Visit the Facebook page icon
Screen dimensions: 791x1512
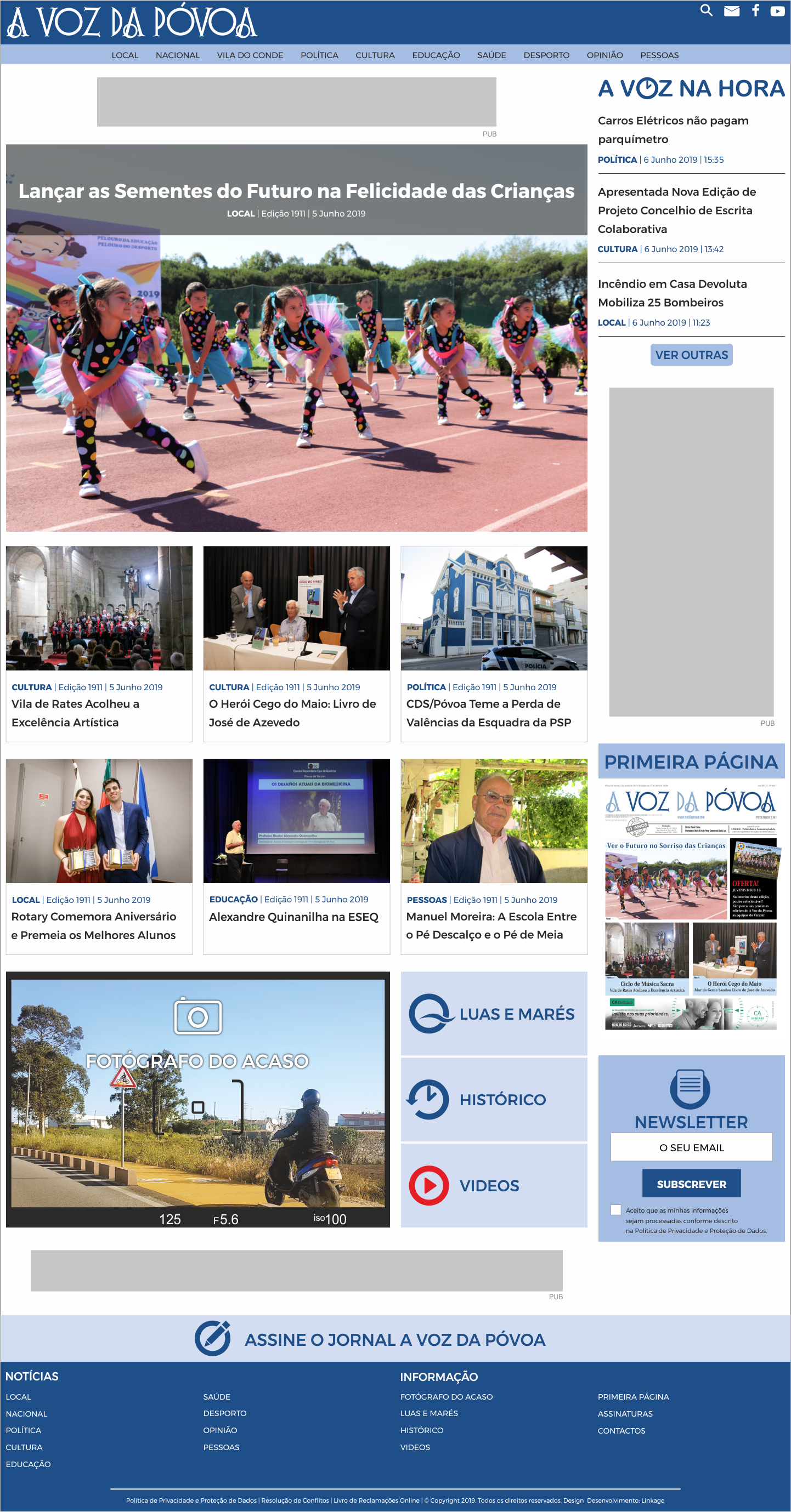(756, 10)
